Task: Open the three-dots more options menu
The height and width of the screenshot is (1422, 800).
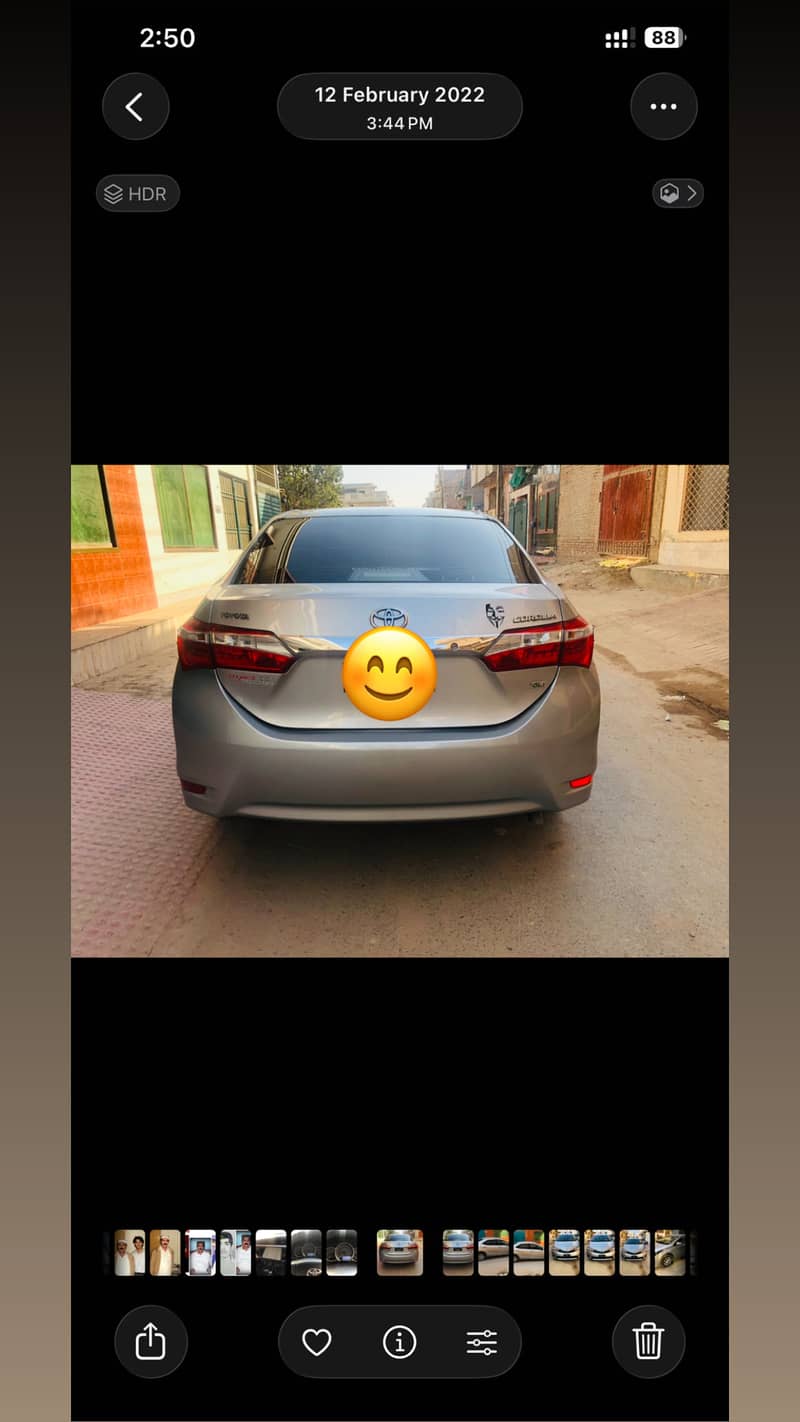Action: click(x=663, y=107)
